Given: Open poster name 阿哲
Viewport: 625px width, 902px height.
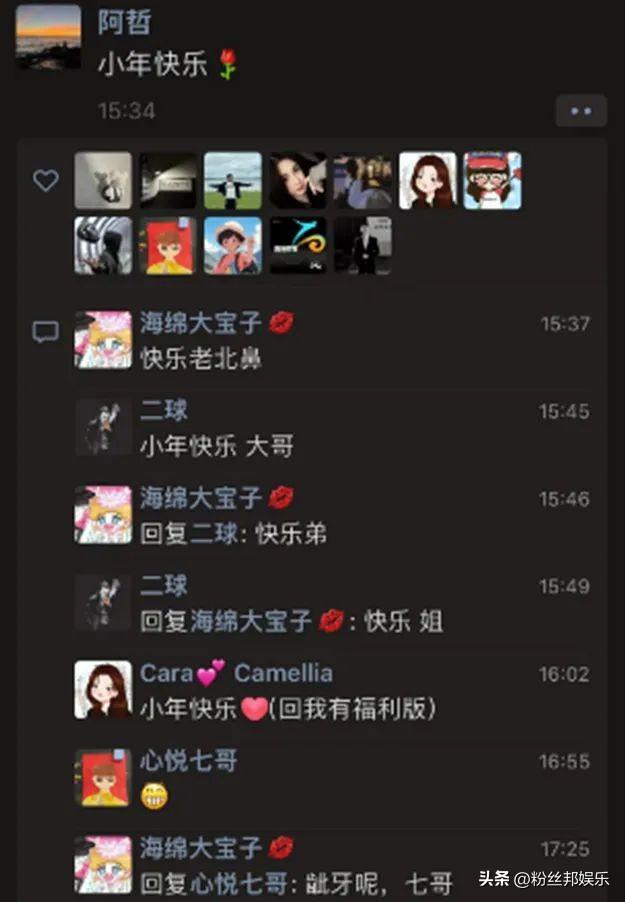Looking at the screenshot, I should tap(124, 22).
